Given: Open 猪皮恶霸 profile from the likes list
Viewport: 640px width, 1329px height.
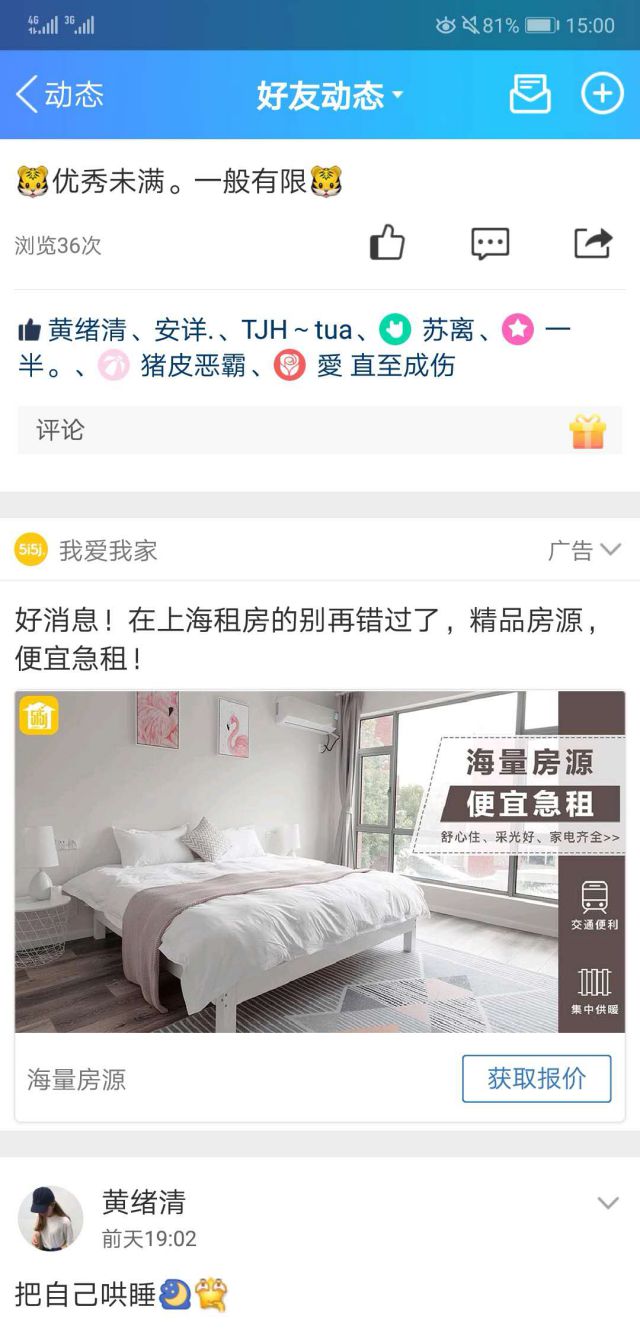Looking at the screenshot, I should (192, 366).
